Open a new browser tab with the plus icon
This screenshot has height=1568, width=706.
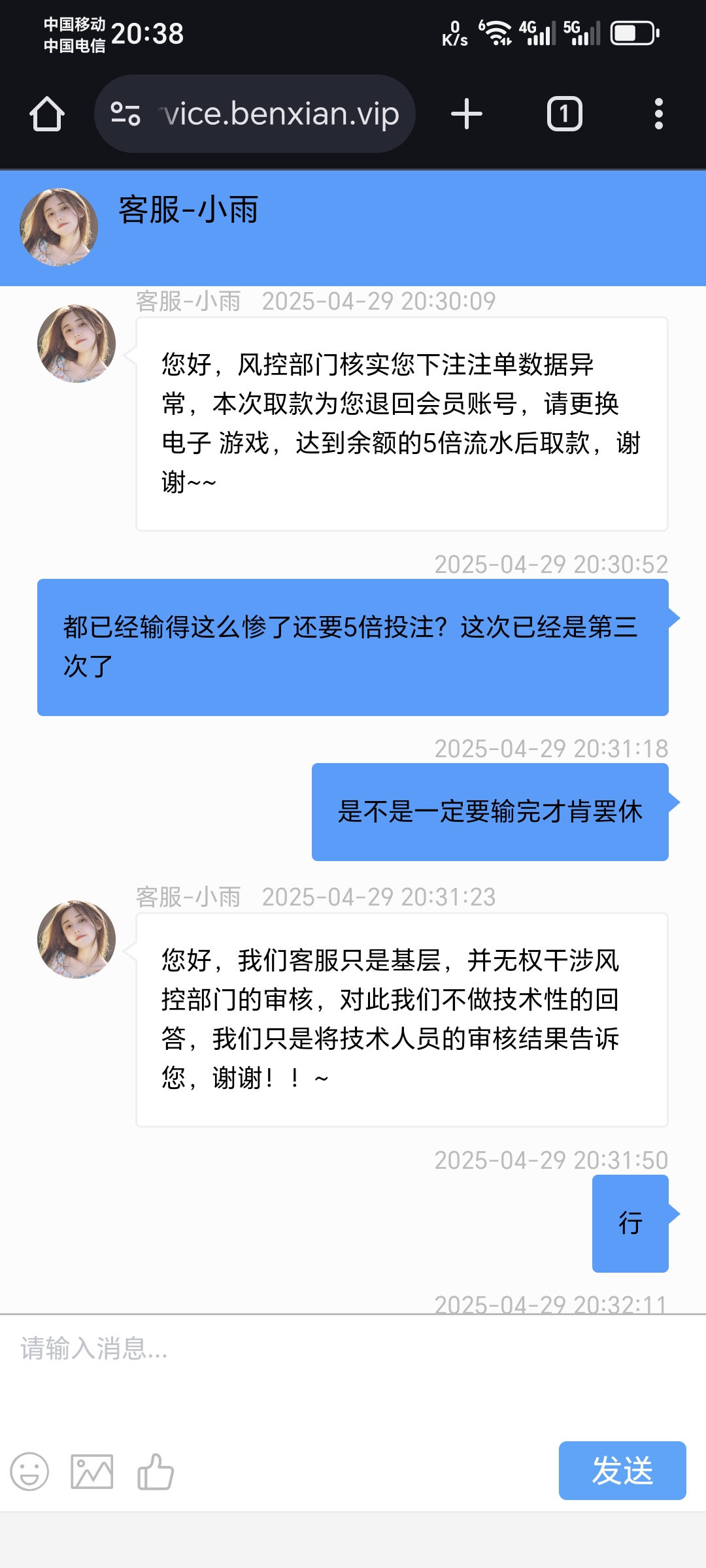(466, 113)
